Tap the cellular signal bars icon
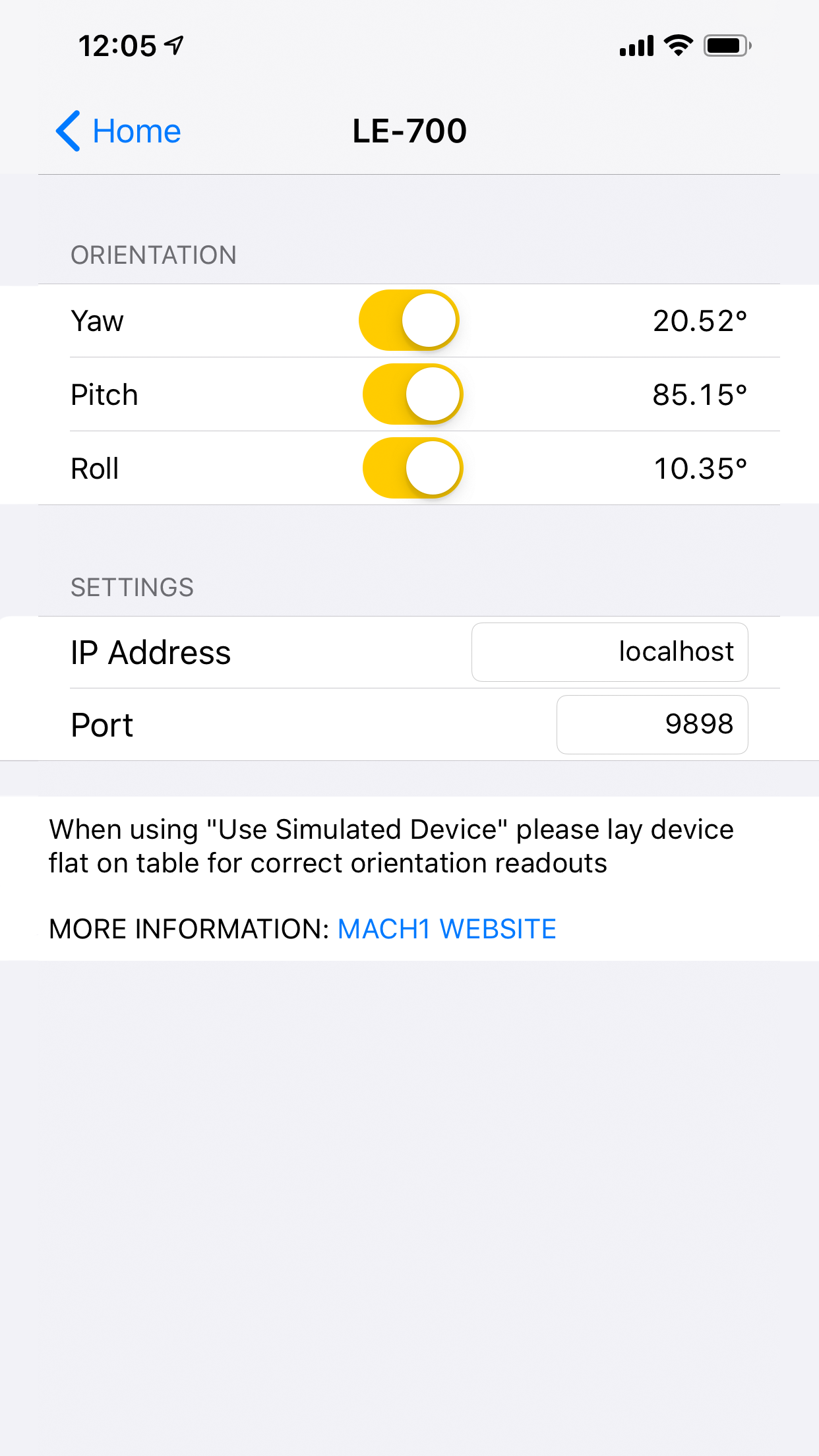The width and height of the screenshot is (819, 1456). click(634, 45)
